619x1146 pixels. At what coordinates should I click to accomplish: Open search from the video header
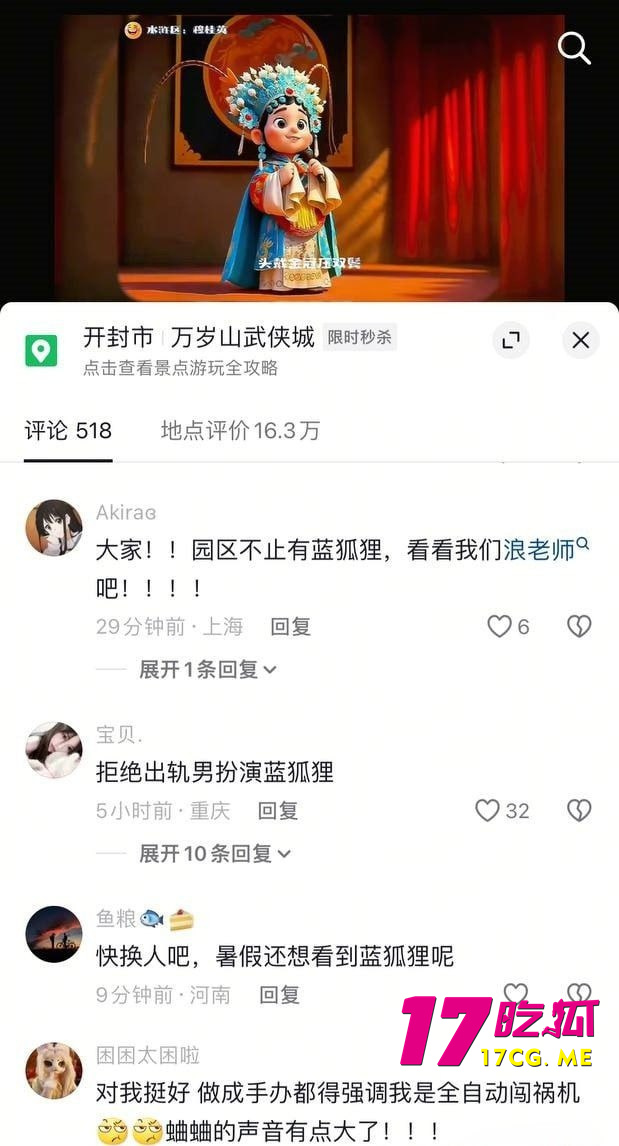click(x=574, y=47)
